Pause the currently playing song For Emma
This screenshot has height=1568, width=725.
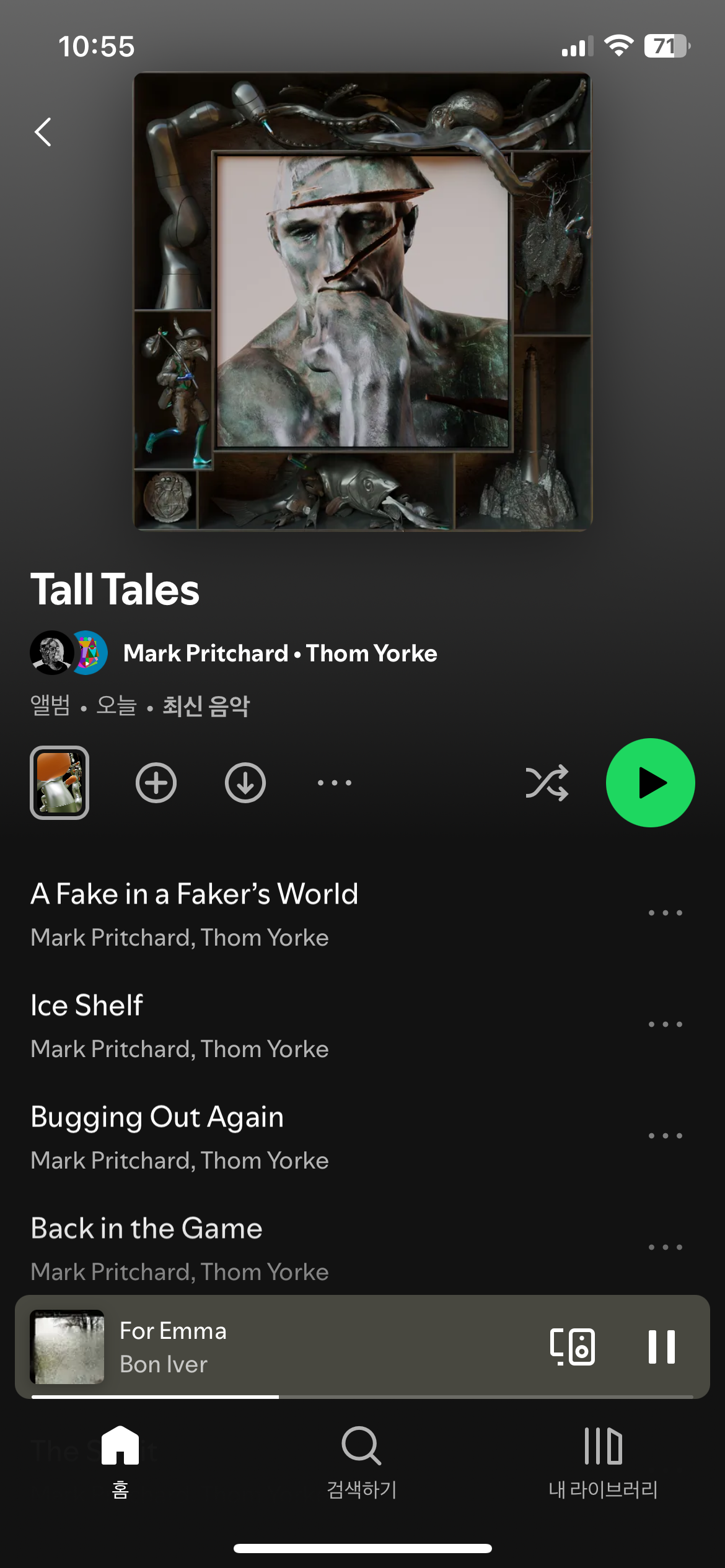point(661,1347)
